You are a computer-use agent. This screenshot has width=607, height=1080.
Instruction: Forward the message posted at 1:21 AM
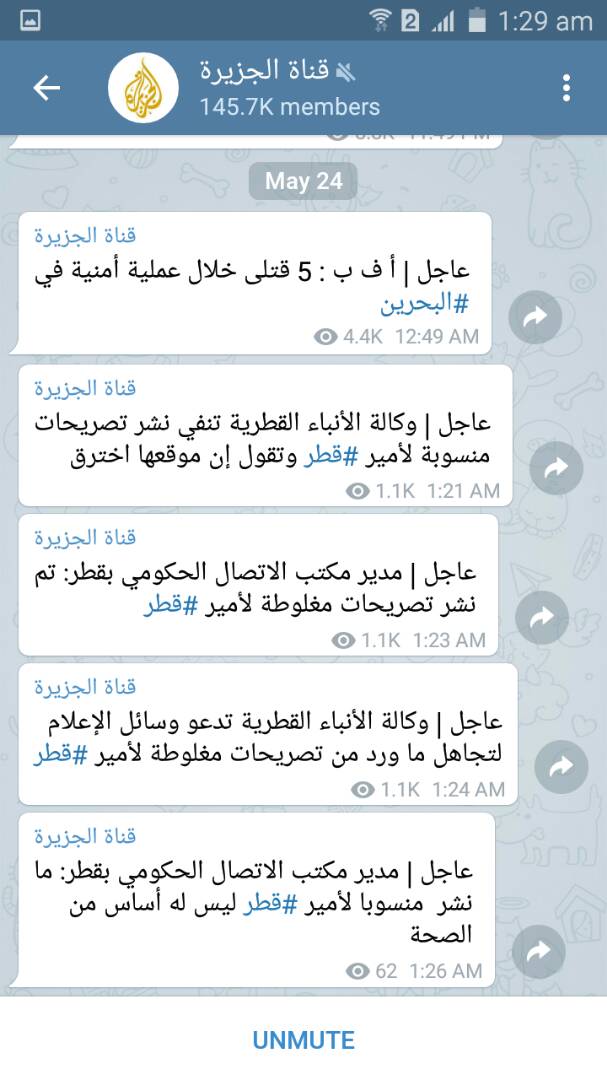tap(556, 468)
